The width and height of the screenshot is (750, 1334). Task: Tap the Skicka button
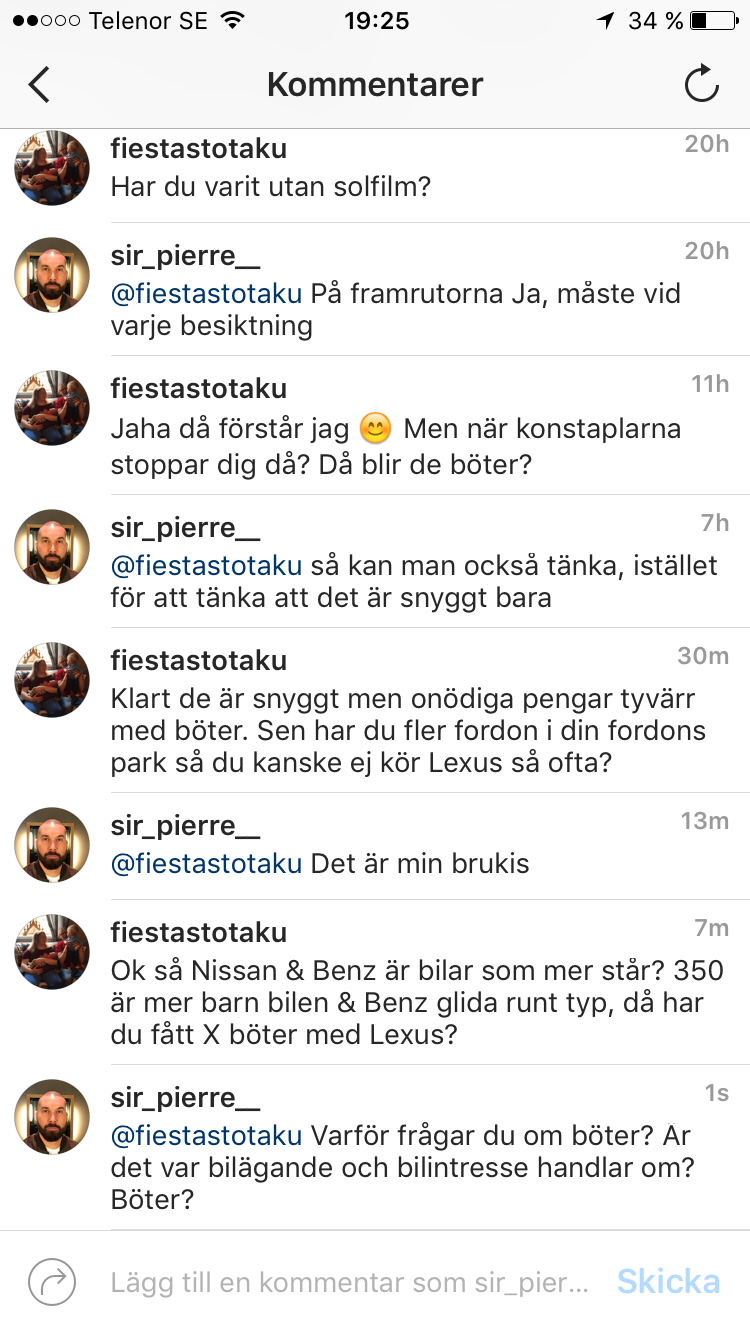[668, 1282]
